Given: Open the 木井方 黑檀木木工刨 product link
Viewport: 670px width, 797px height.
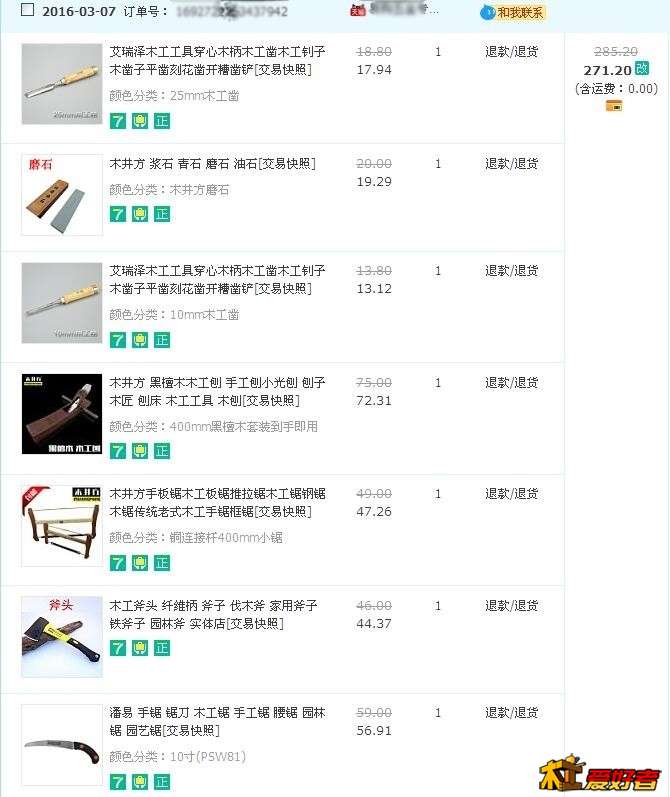Looking at the screenshot, I should (x=217, y=391).
